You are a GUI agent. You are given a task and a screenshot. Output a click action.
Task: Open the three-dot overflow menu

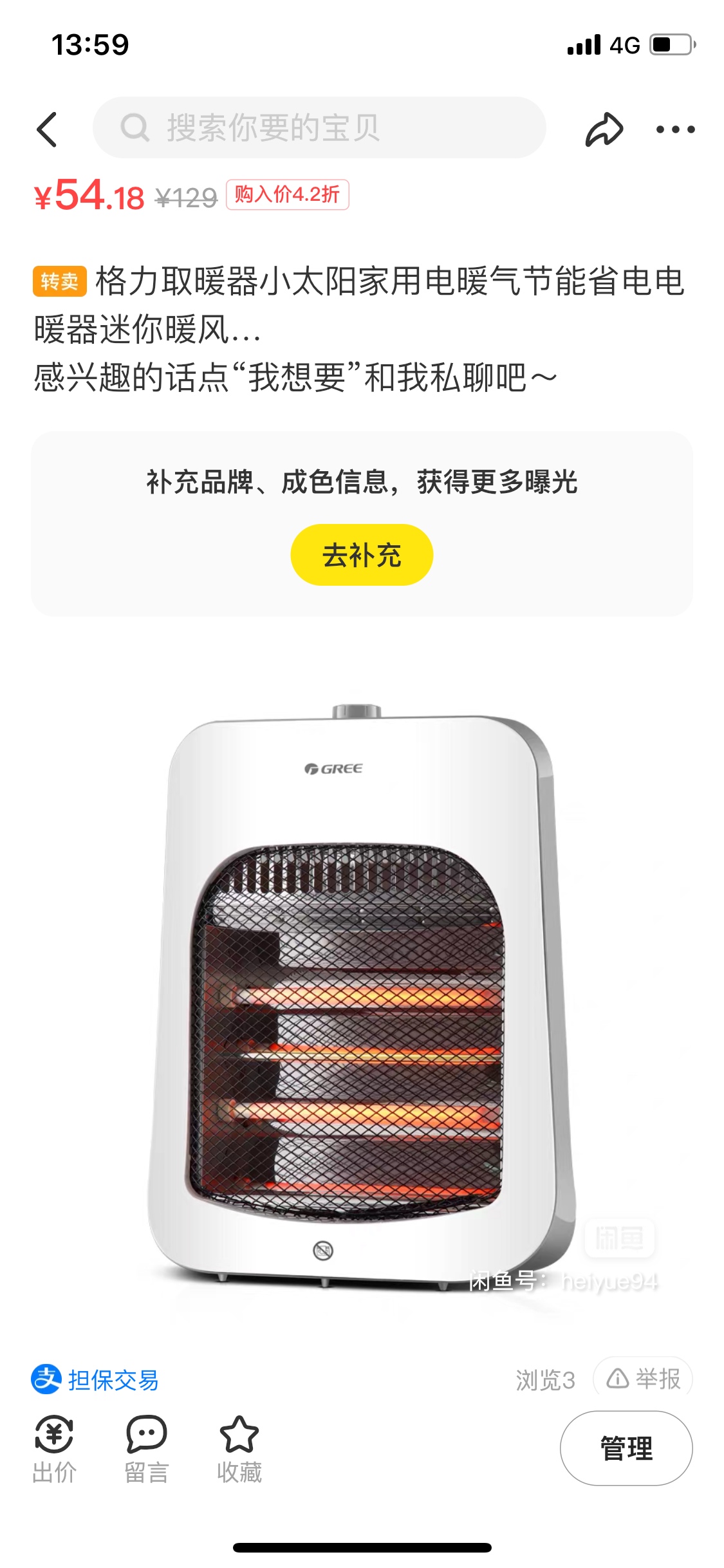click(675, 129)
